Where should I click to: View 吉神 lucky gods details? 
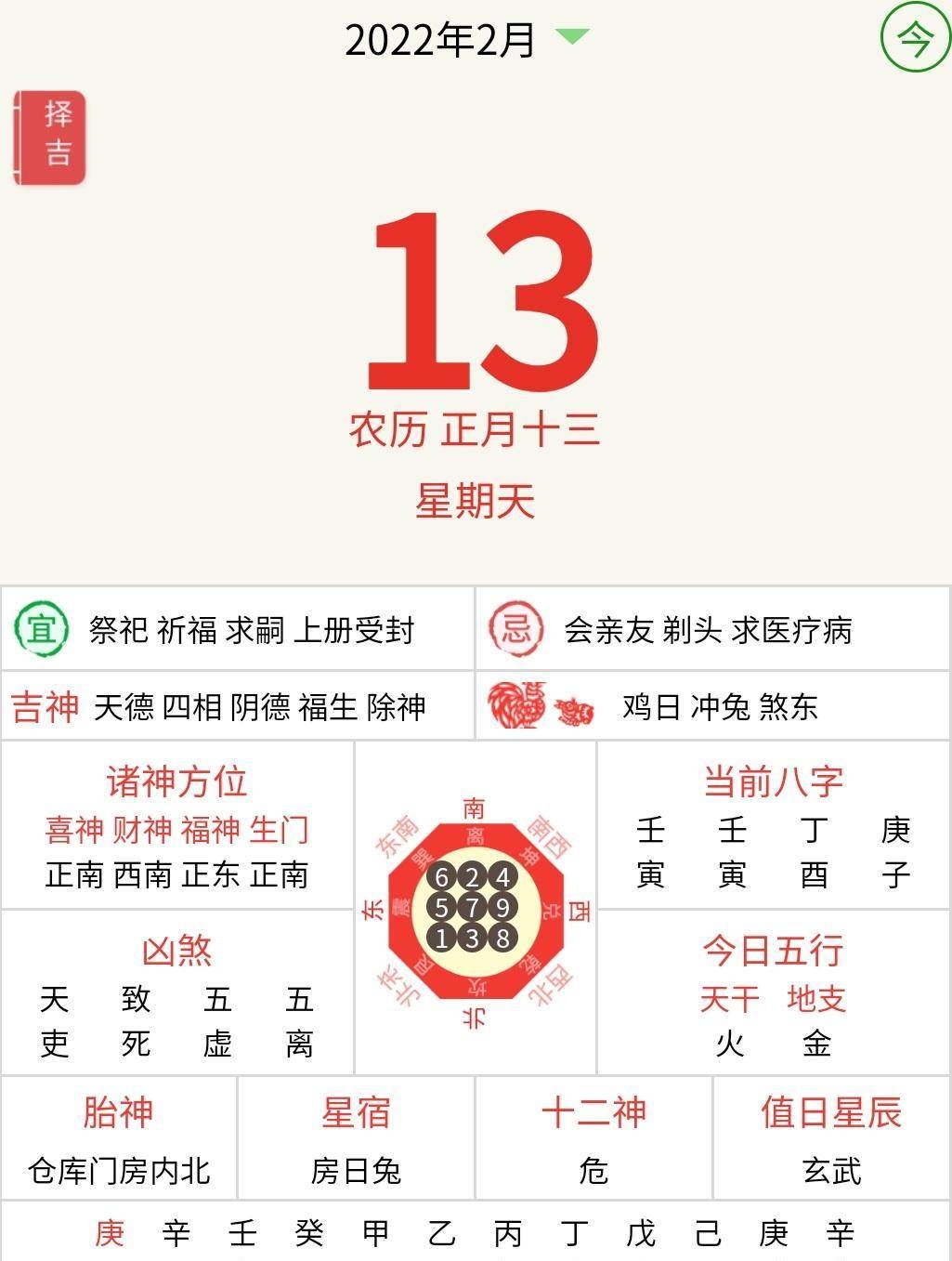[238, 706]
